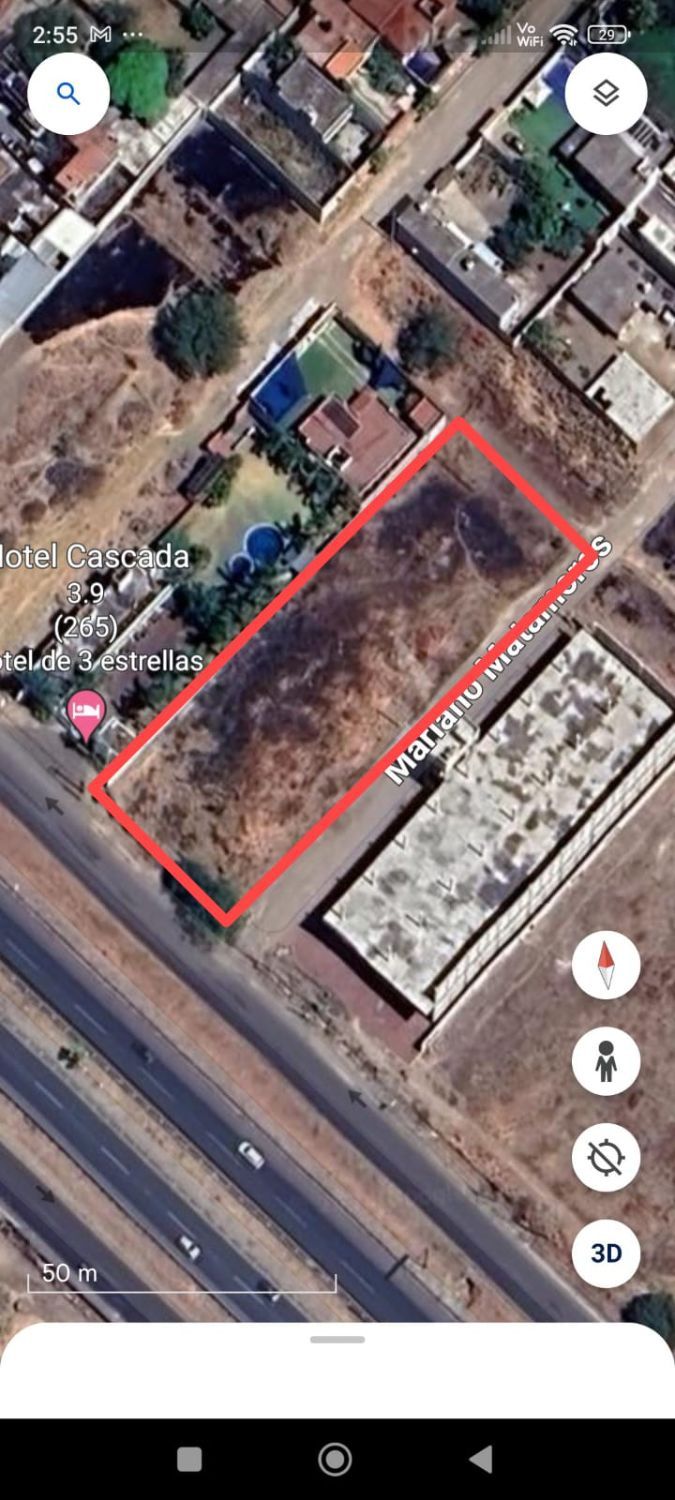Screen dimensions: 675x1500
Task: Go back with the system back button
Action: click(481, 1460)
